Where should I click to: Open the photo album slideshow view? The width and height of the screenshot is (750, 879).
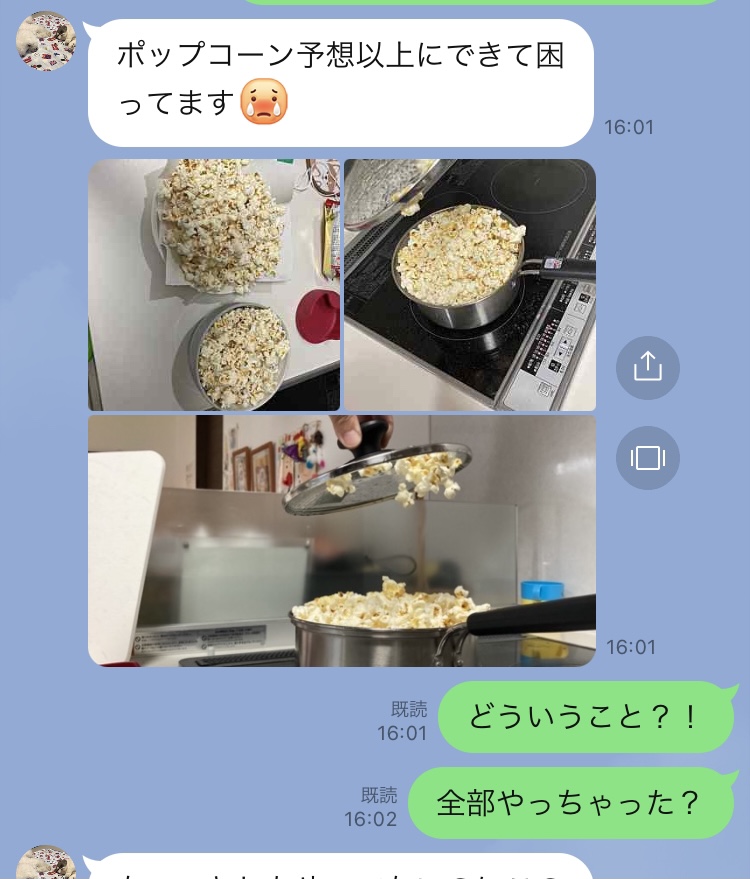point(647,458)
